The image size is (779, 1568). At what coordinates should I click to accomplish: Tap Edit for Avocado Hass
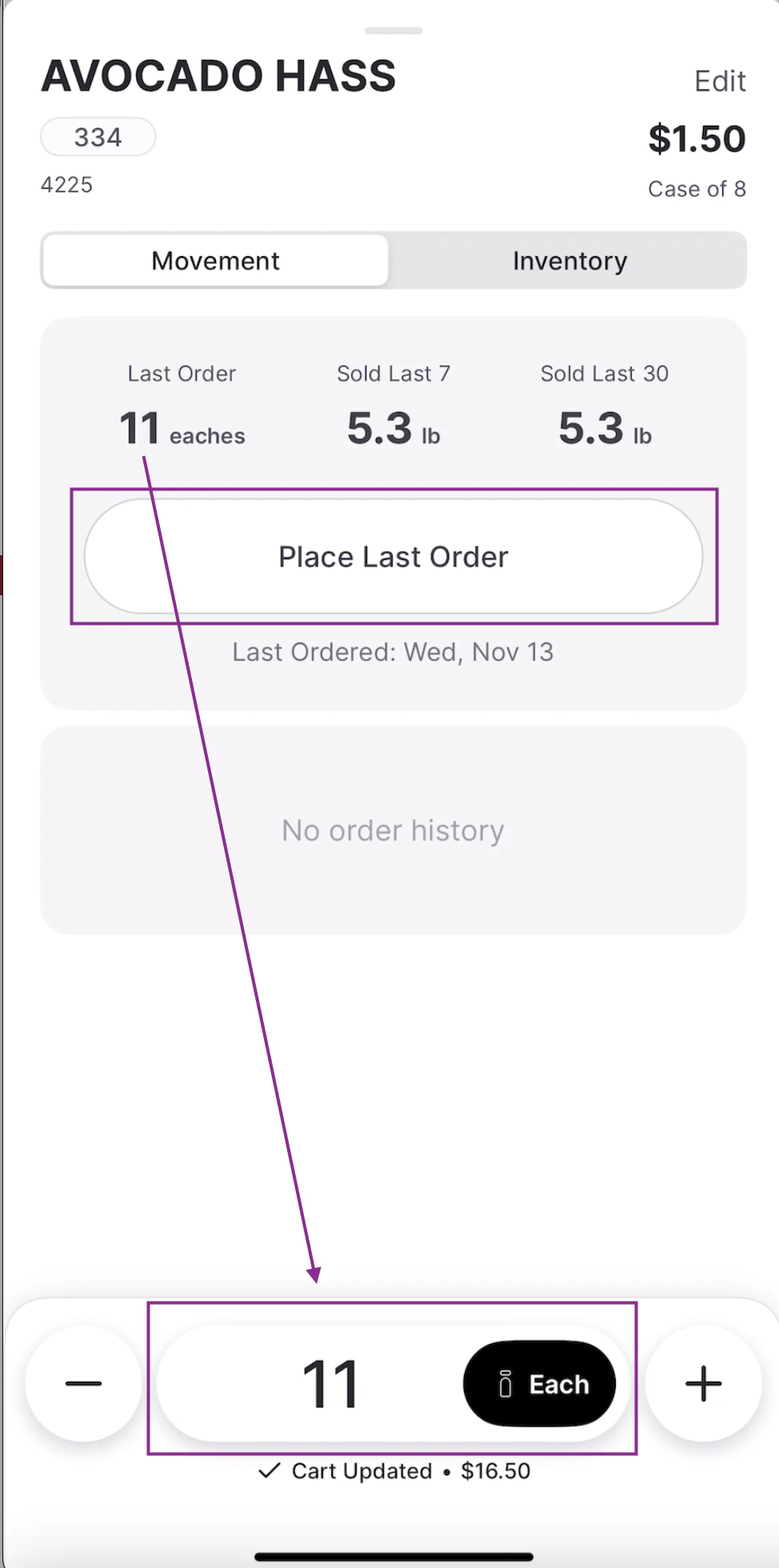click(719, 82)
